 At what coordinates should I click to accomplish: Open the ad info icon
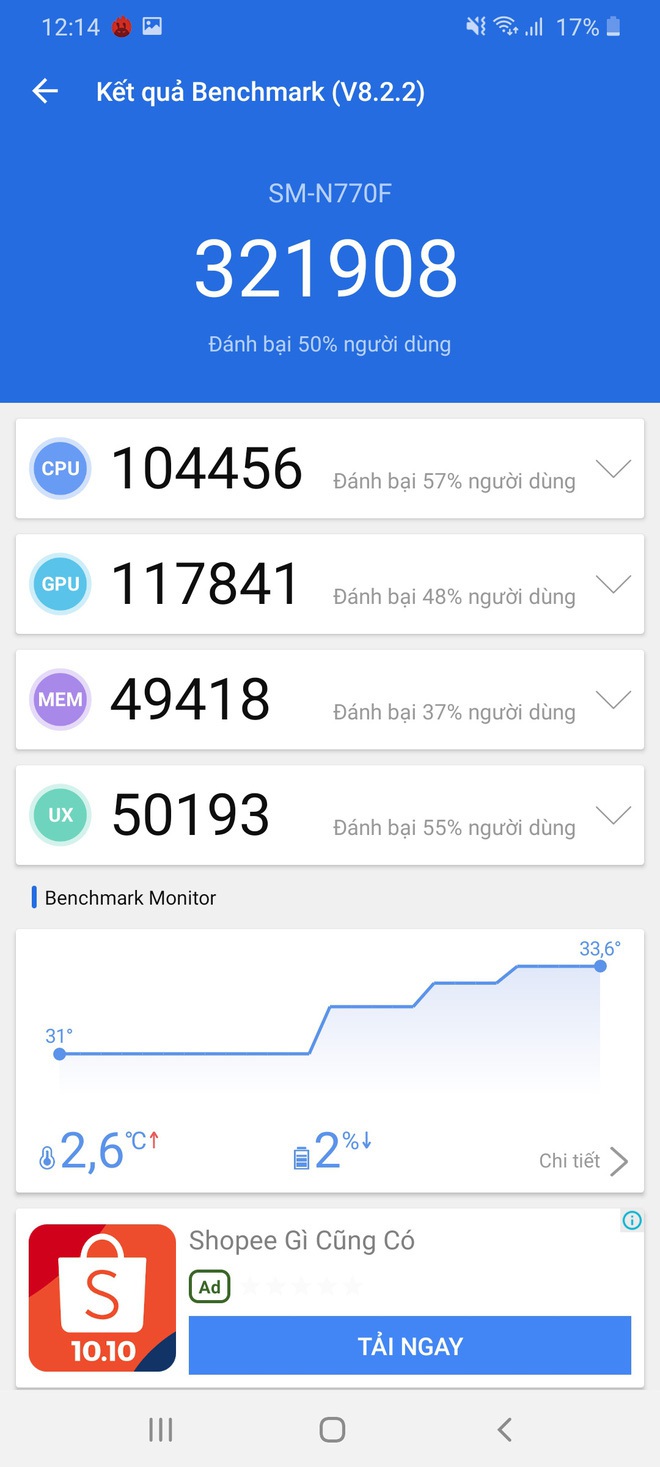click(632, 1220)
